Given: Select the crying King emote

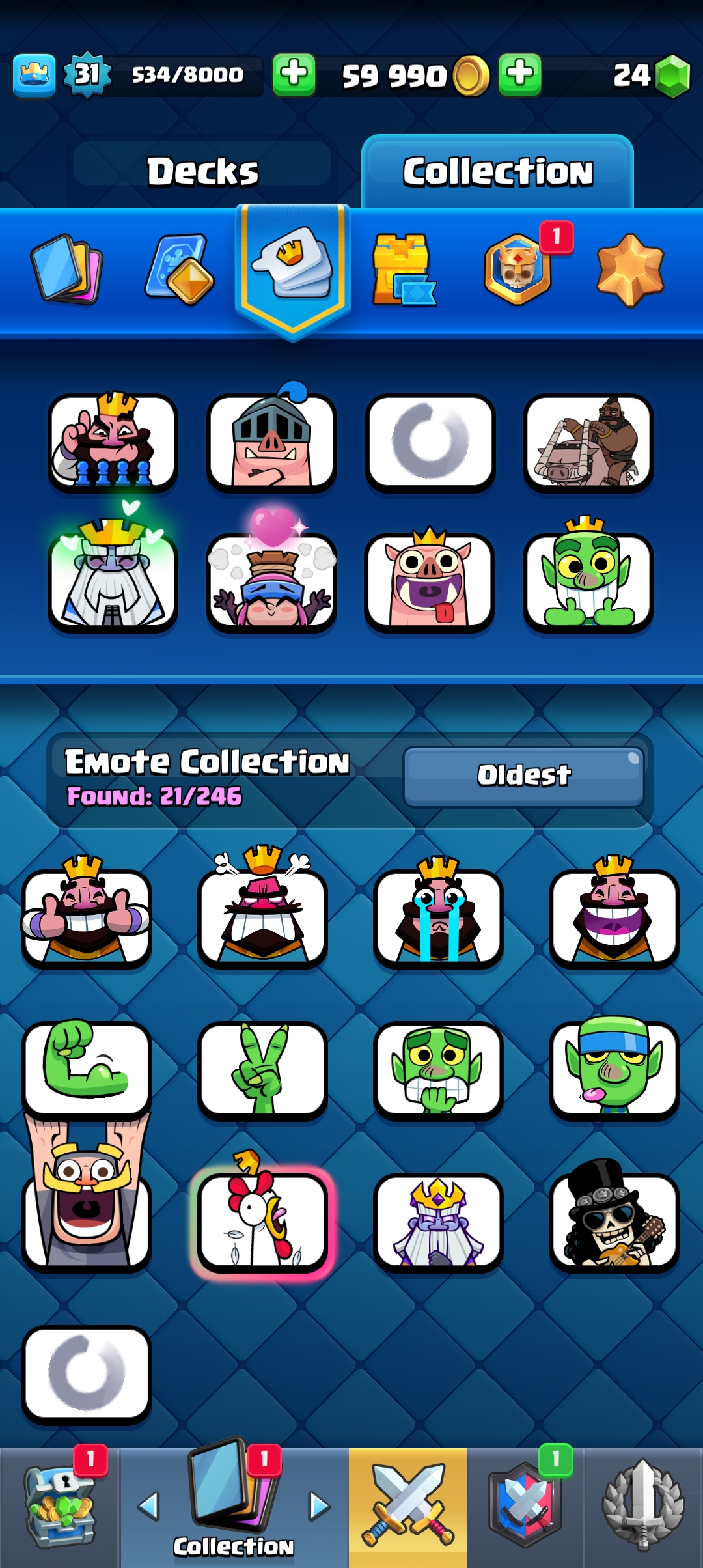Looking at the screenshot, I should [438, 916].
